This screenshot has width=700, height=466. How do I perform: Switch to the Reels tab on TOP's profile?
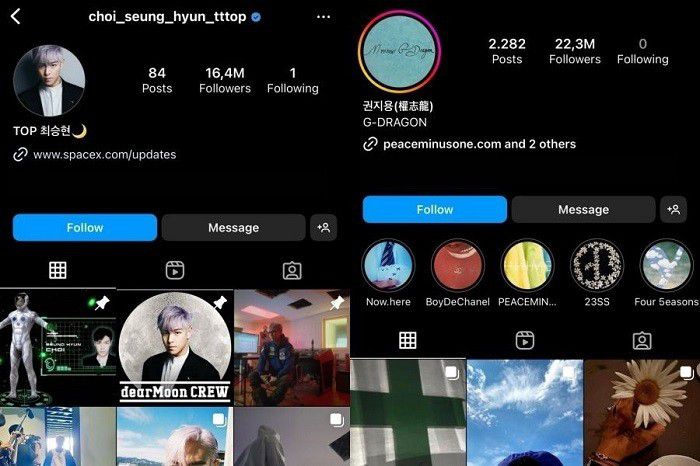[x=175, y=270]
